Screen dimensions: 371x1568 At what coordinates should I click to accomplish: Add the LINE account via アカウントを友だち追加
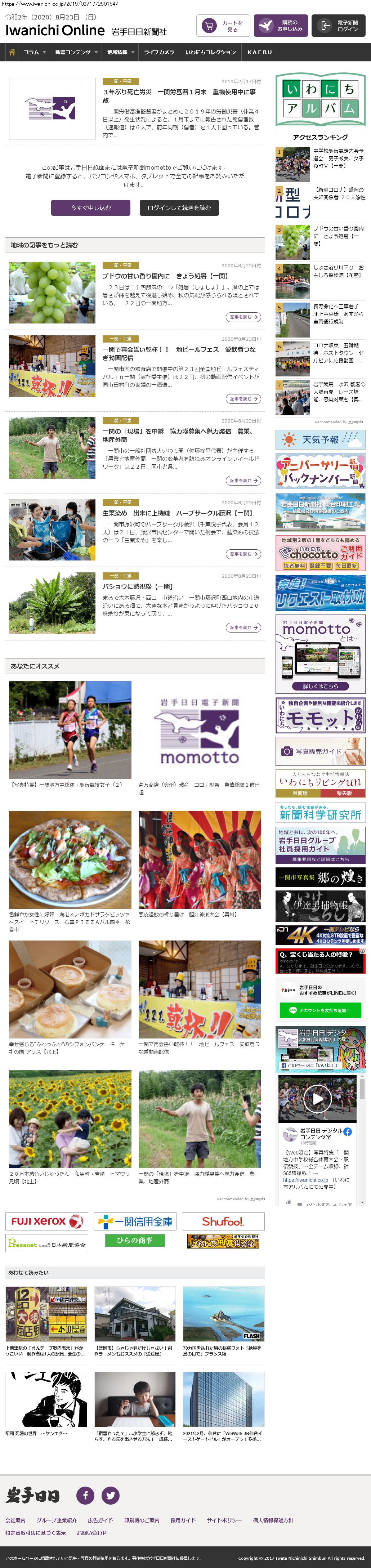click(x=321, y=1010)
